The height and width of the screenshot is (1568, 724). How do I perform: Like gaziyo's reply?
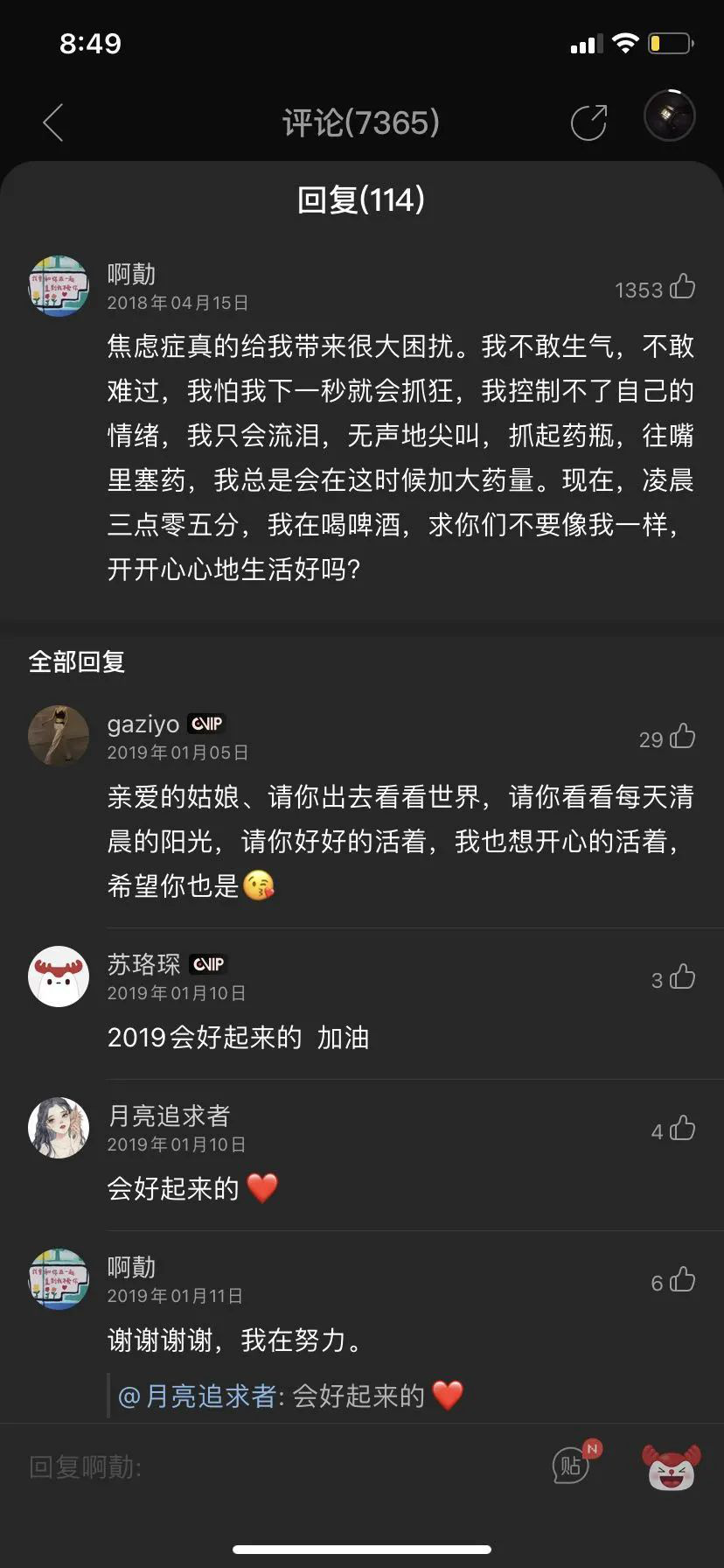tap(682, 737)
